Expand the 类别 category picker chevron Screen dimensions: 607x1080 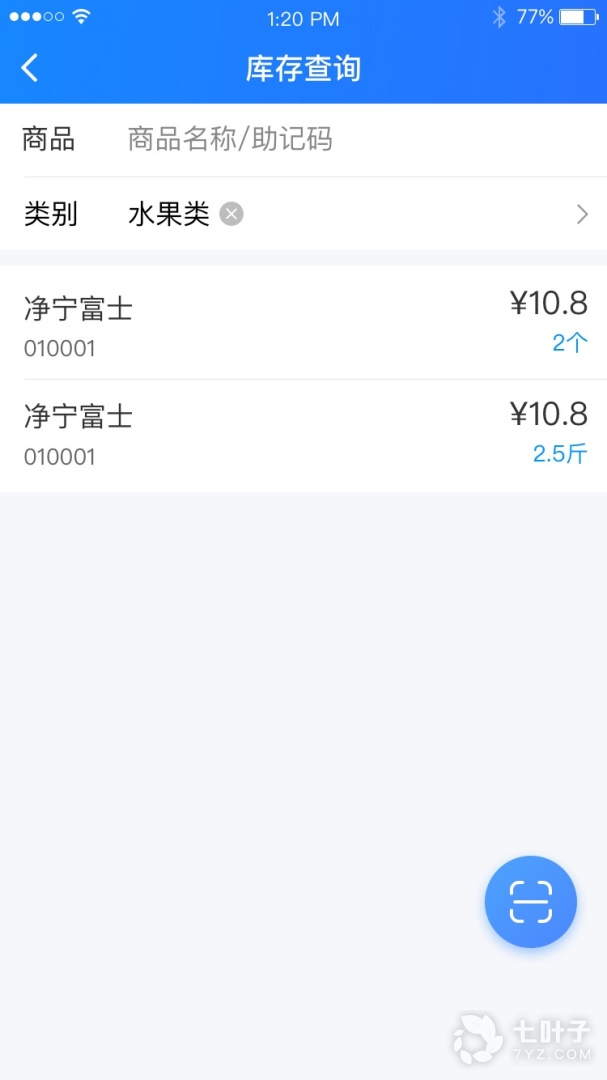[582, 214]
